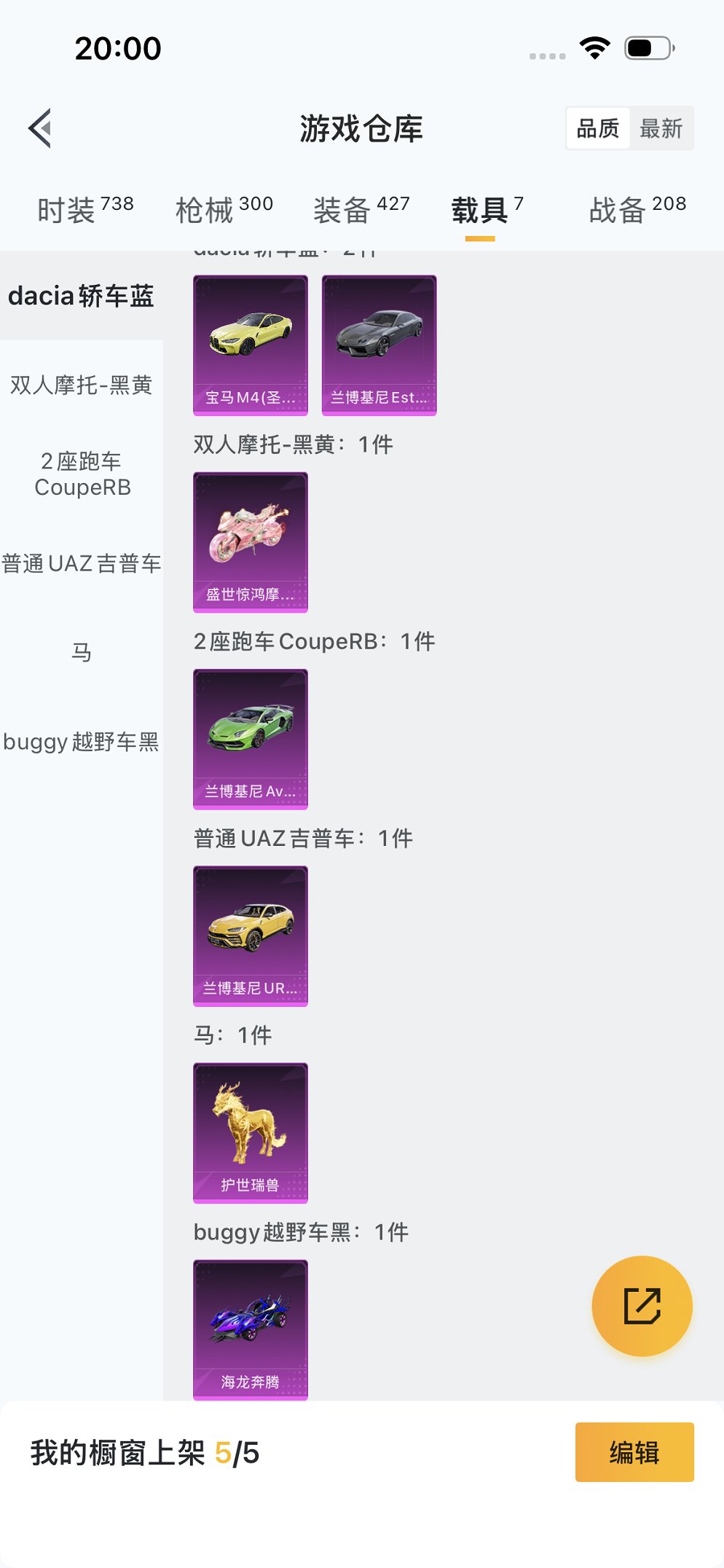Tap 编辑 to edit my showcase

pyautogui.click(x=634, y=1452)
